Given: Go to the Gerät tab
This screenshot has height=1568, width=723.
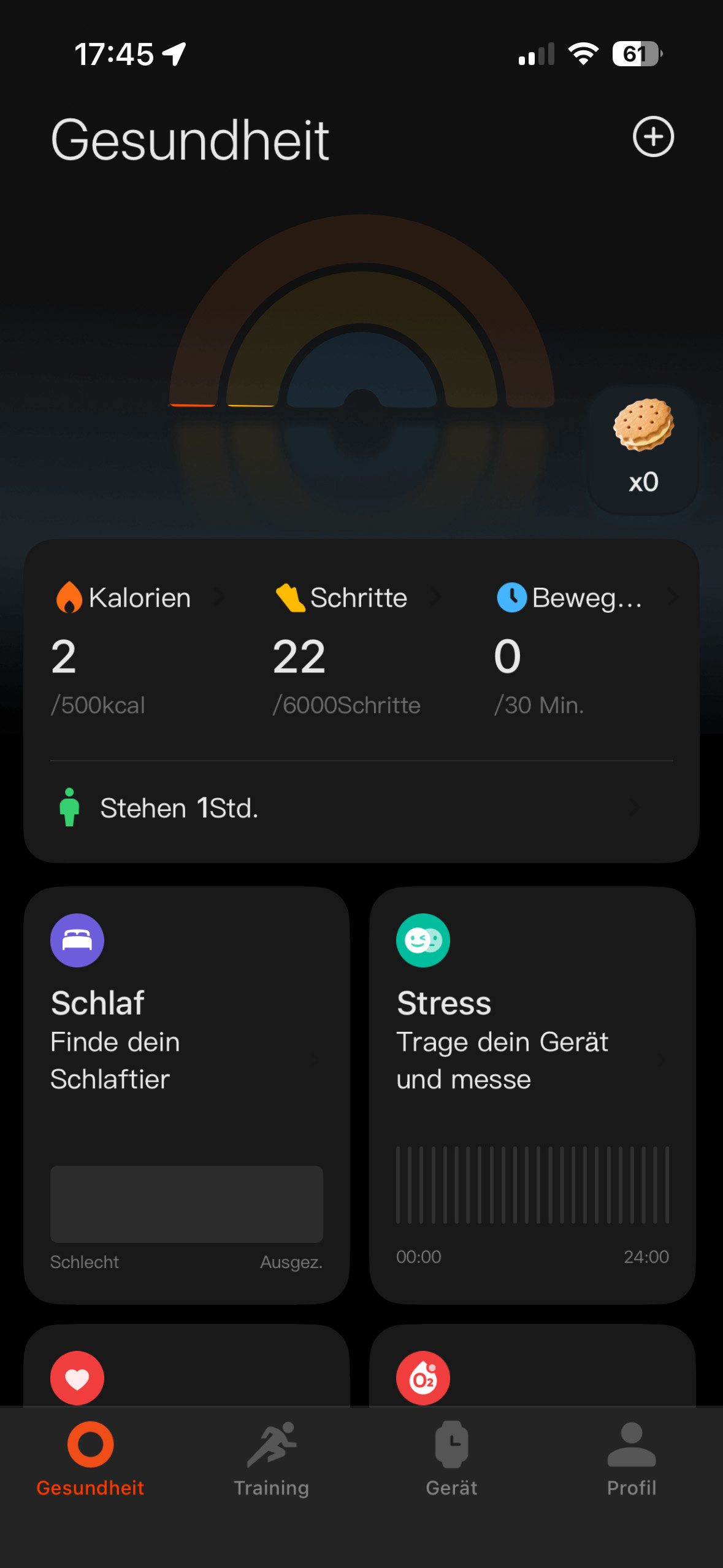Looking at the screenshot, I should coord(451,1459).
